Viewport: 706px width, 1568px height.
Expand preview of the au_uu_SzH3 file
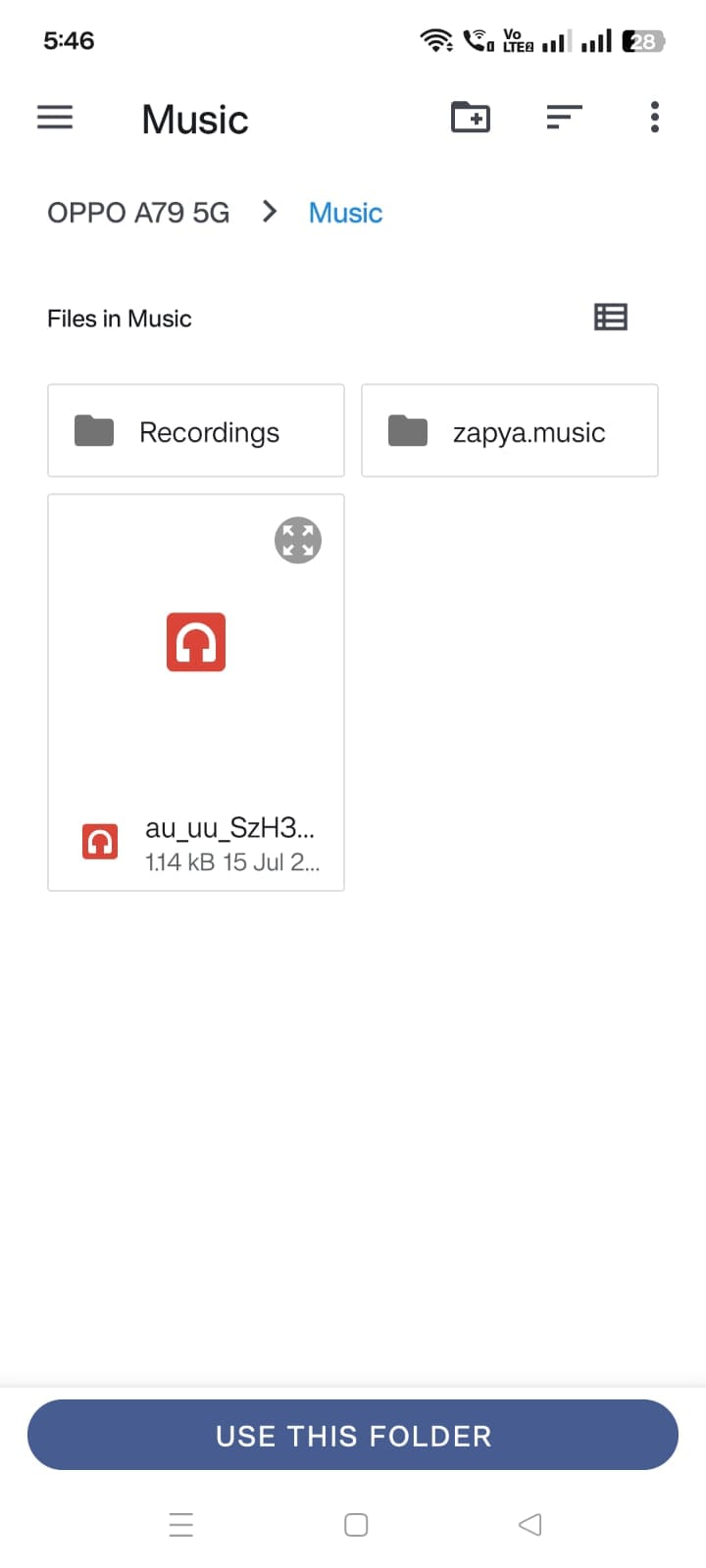click(x=298, y=540)
